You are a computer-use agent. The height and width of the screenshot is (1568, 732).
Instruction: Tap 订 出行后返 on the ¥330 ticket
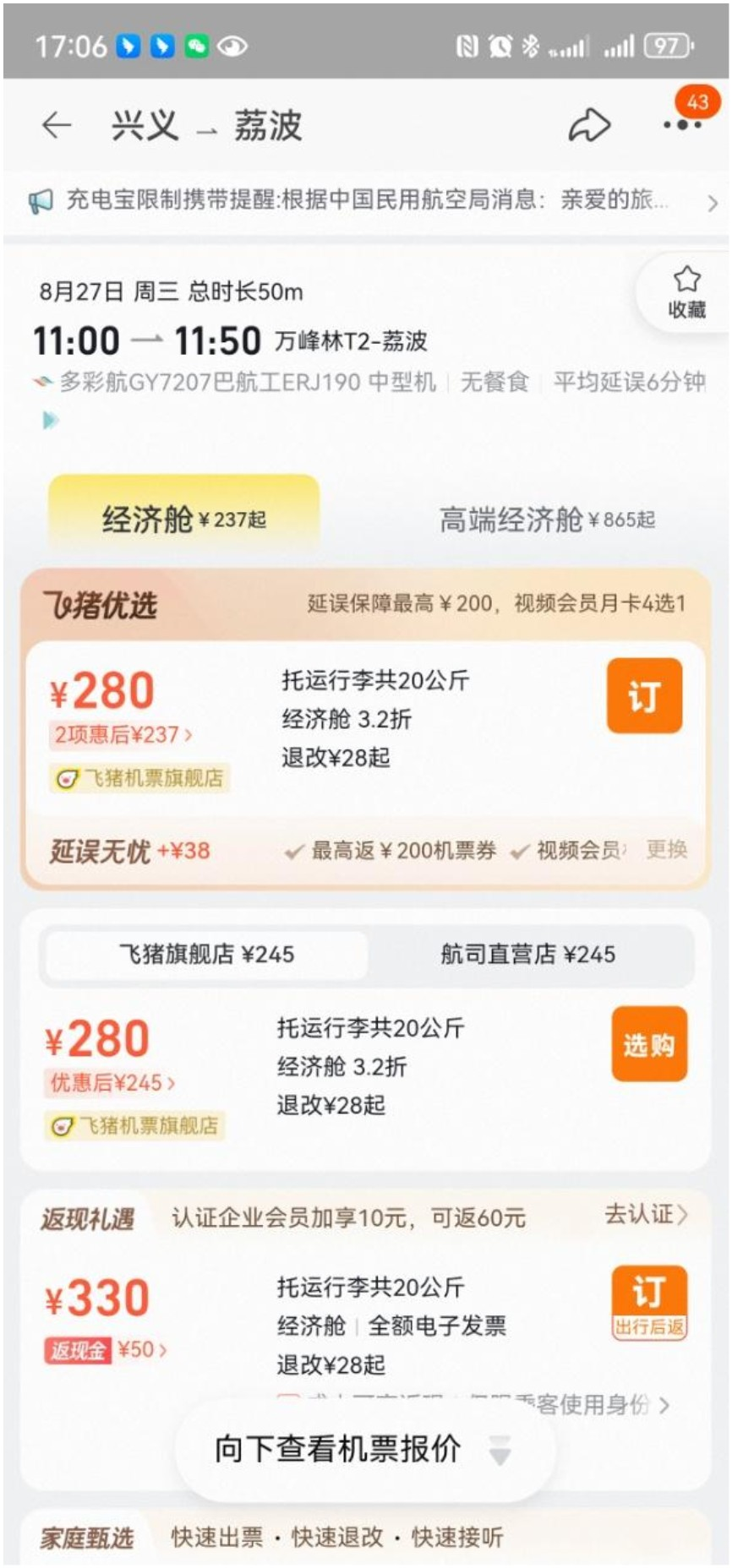pos(649,1302)
